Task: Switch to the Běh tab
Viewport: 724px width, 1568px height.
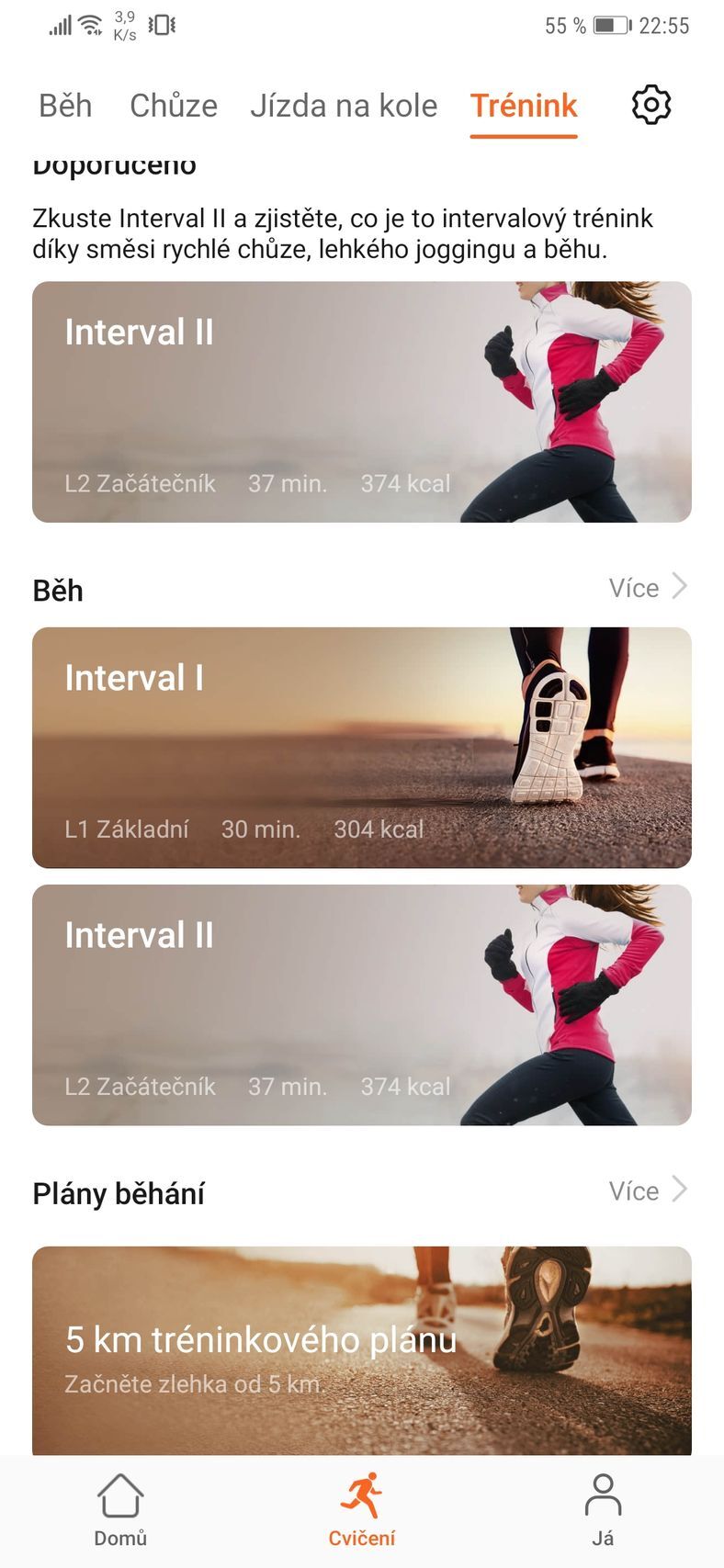Action: pos(65,106)
